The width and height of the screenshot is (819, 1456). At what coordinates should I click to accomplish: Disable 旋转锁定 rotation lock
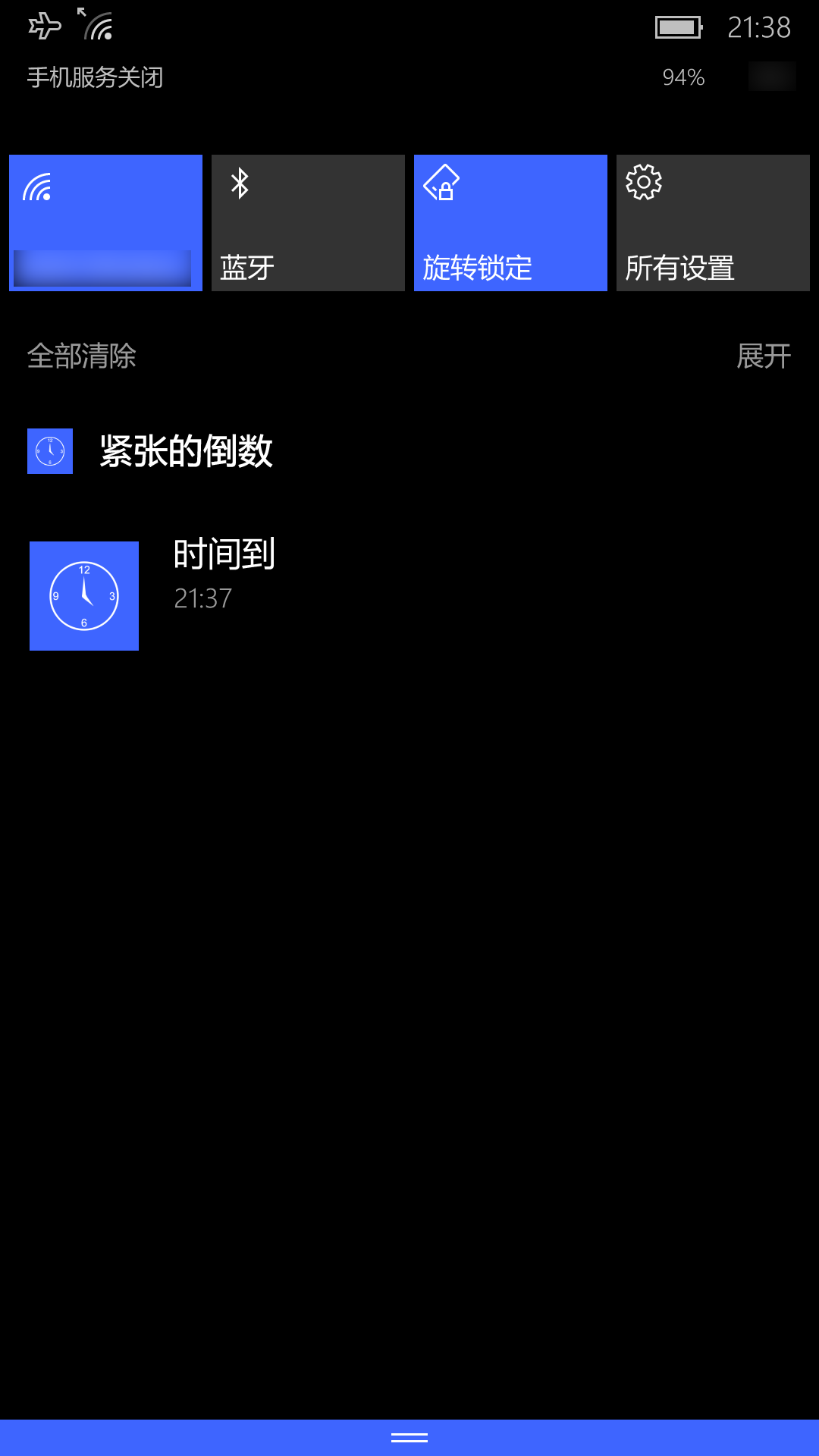click(x=510, y=223)
